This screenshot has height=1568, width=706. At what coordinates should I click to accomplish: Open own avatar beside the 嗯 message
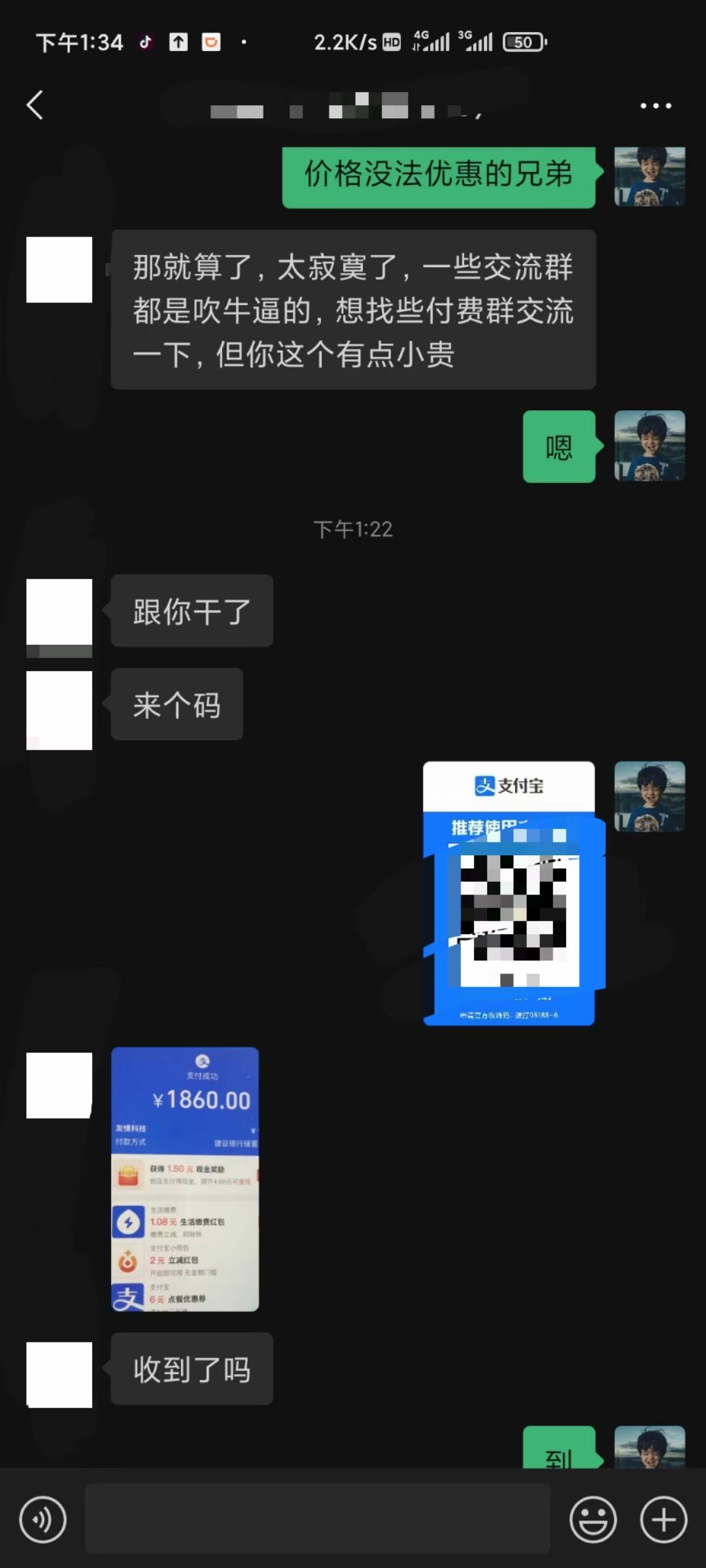tap(649, 446)
